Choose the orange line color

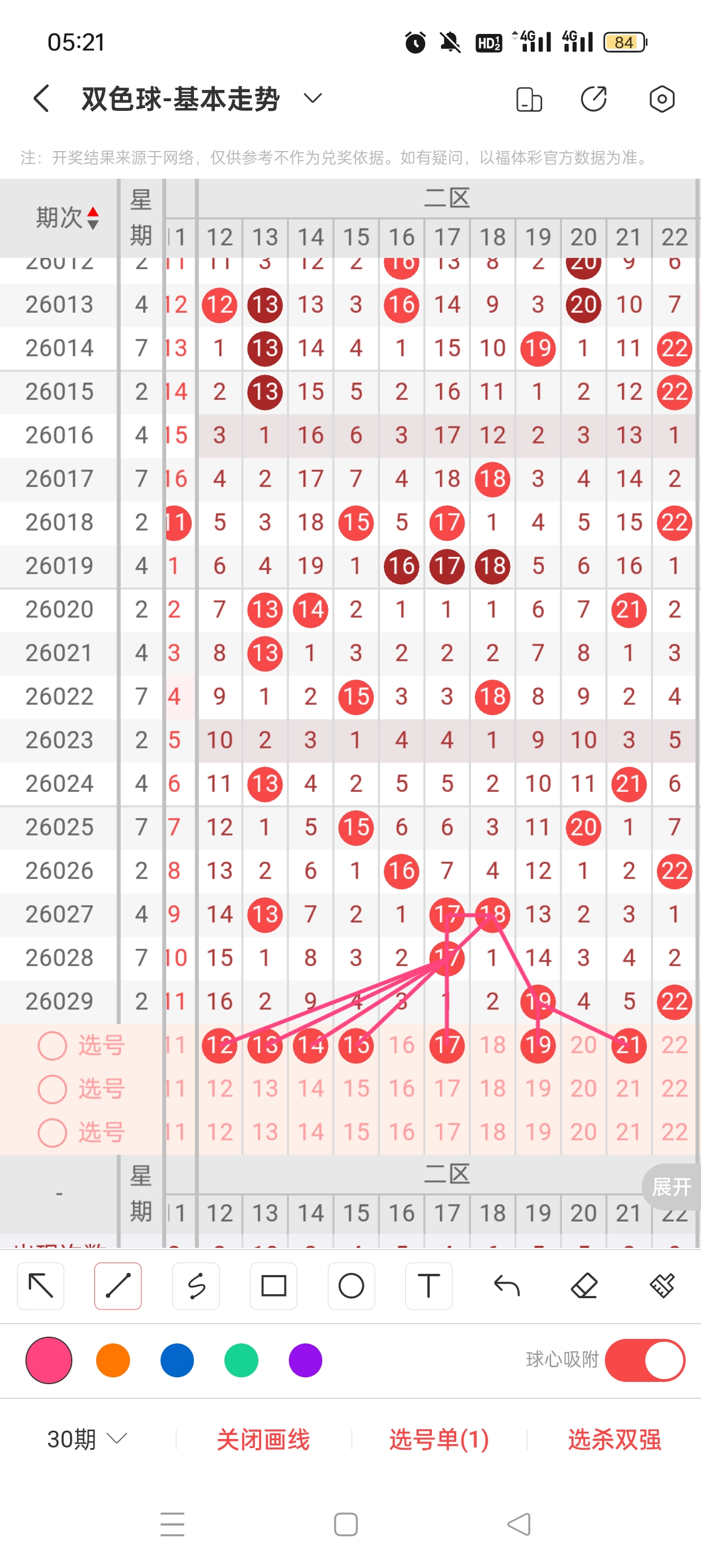[113, 1360]
